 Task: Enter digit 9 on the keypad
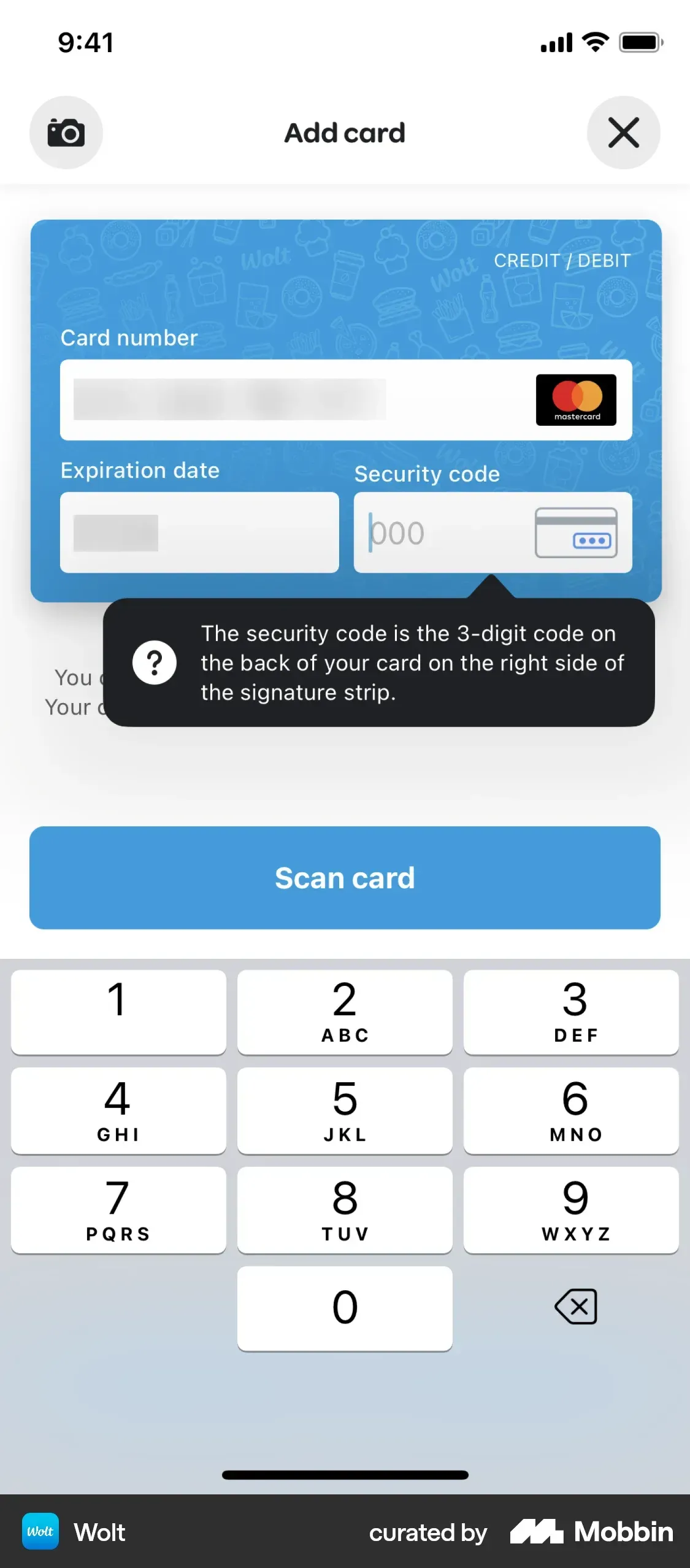(x=571, y=1210)
